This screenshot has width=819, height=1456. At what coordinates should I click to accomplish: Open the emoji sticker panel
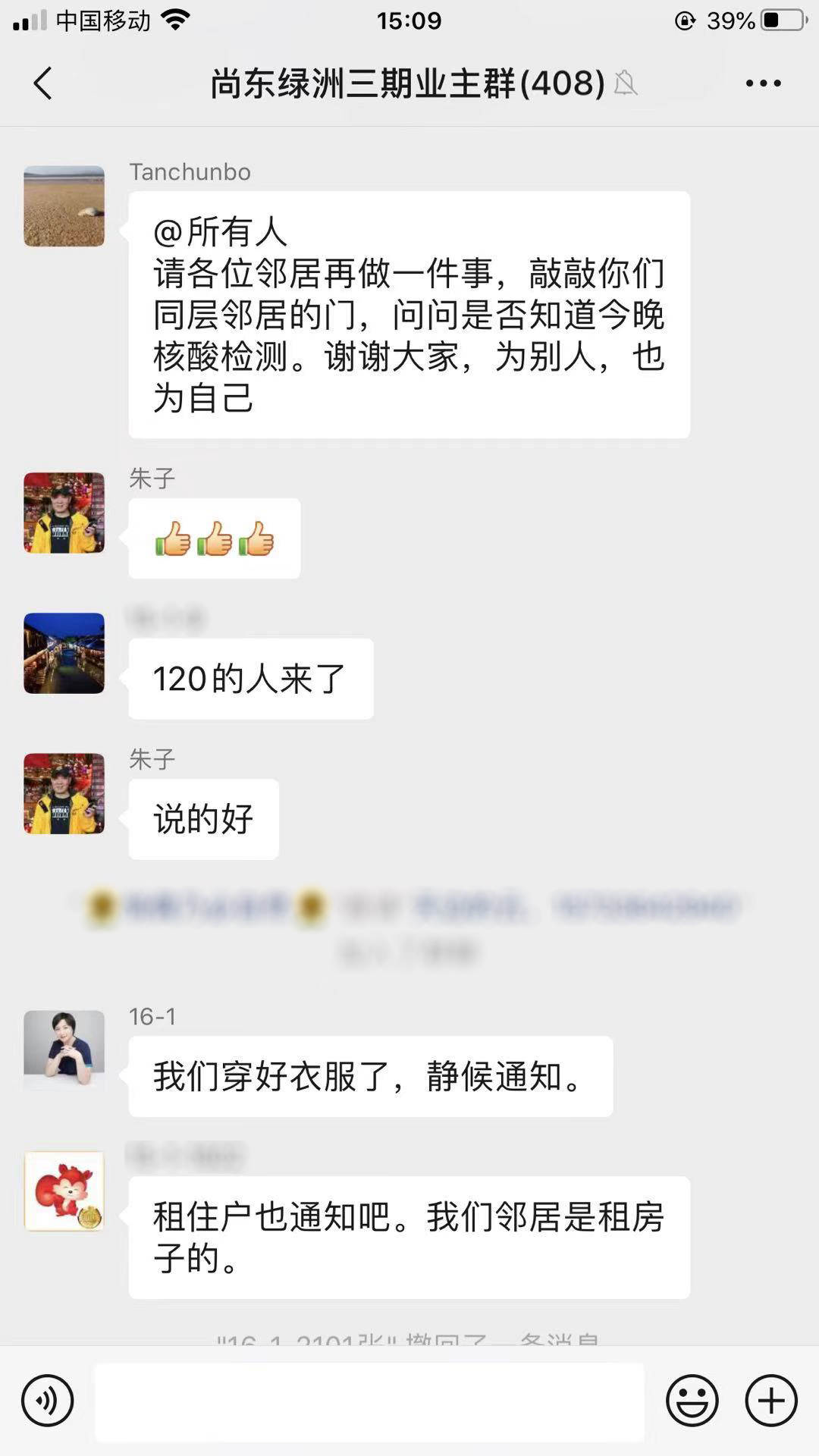pos(692,1401)
